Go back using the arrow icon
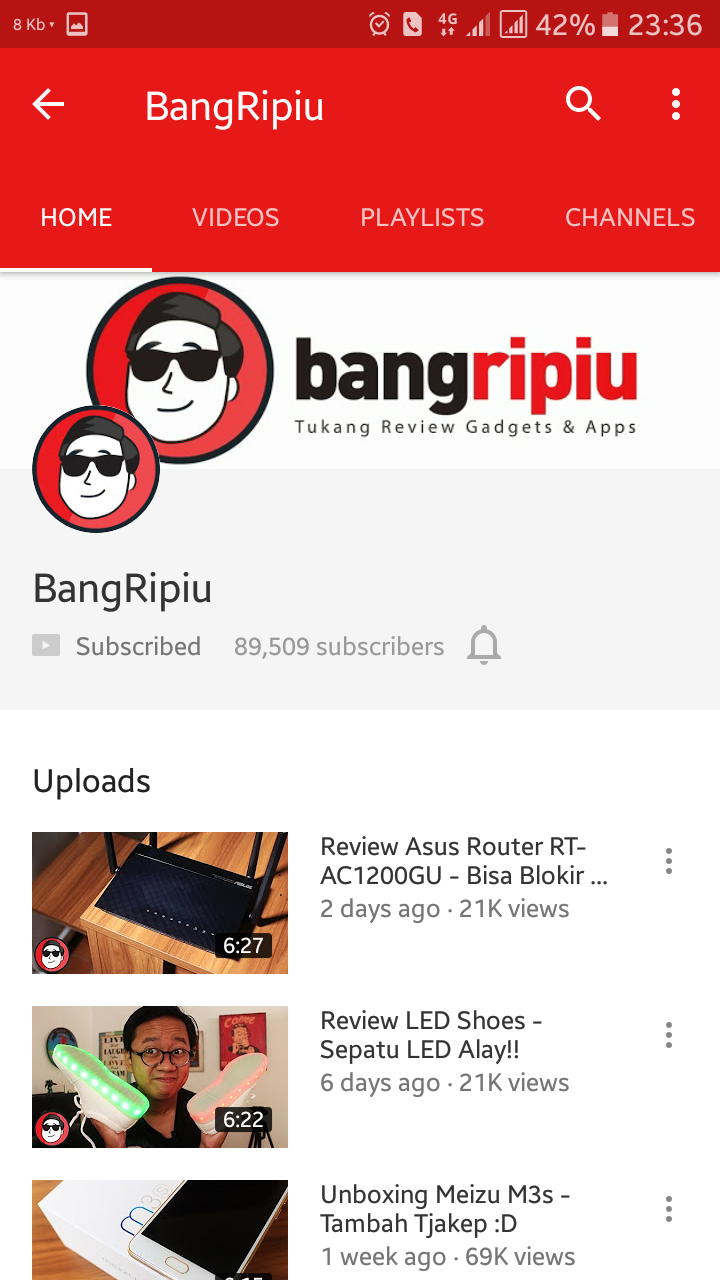Image resolution: width=720 pixels, height=1280 pixels. pos(48,104)
